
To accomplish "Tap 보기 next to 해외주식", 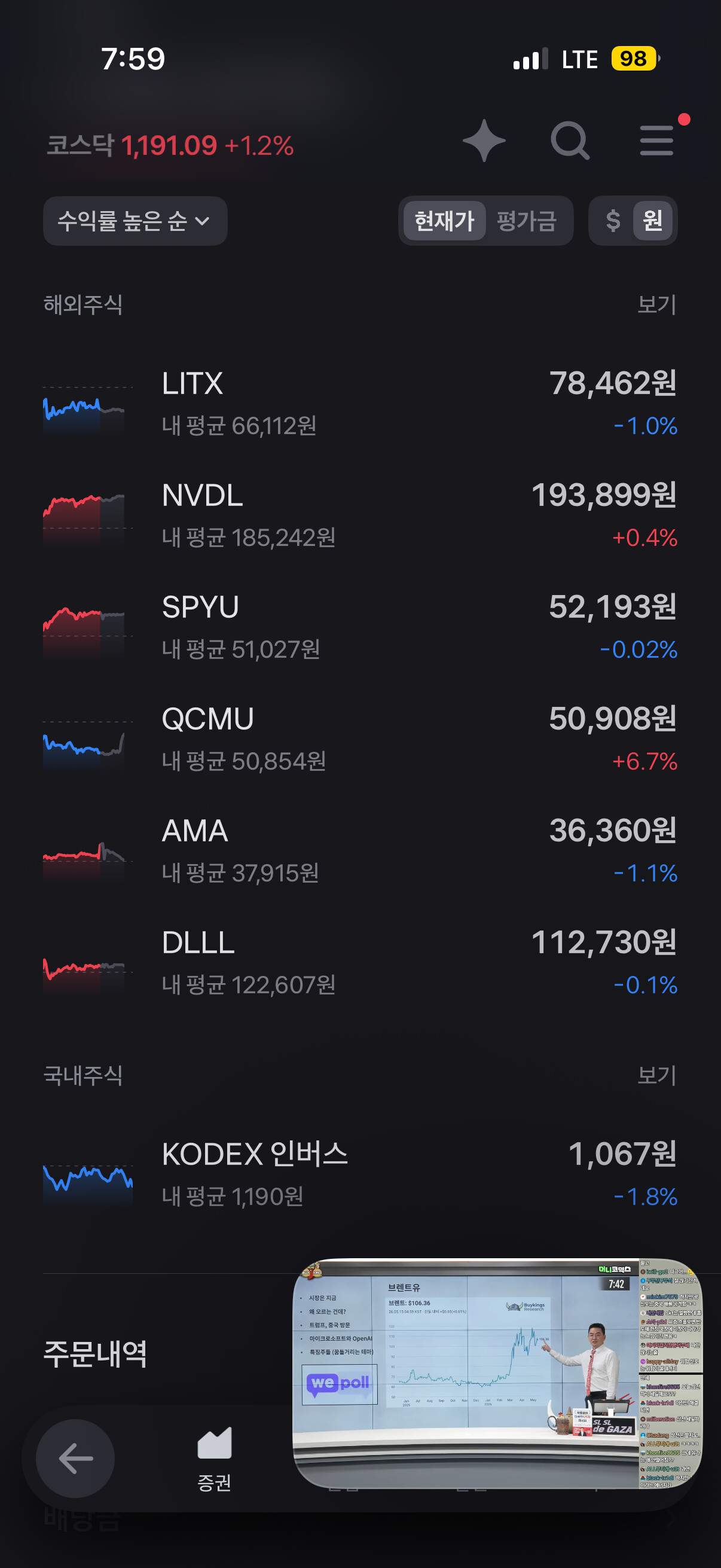I will coord(657,304).
